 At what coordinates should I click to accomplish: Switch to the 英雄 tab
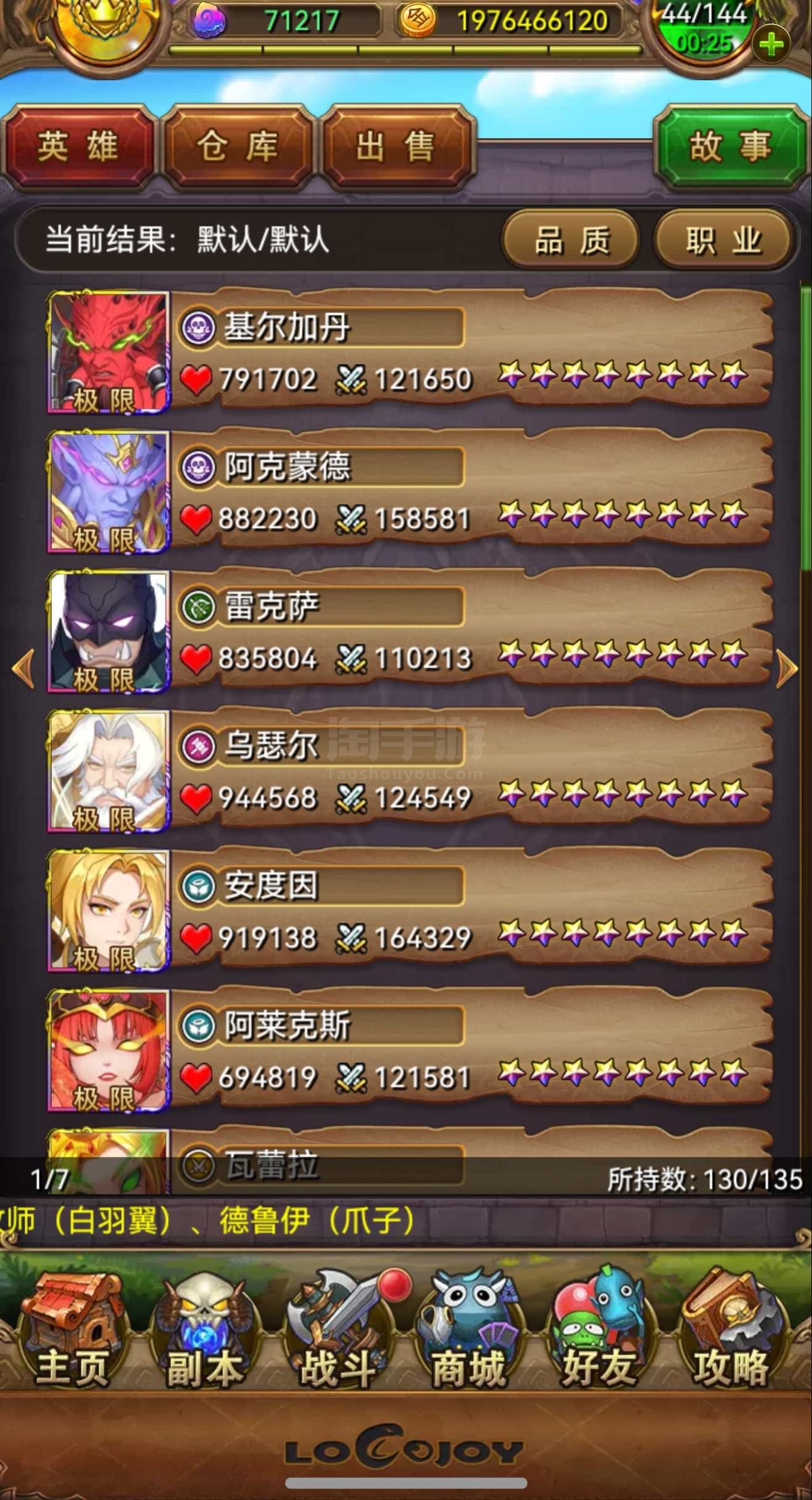click(x=78, y=147)
